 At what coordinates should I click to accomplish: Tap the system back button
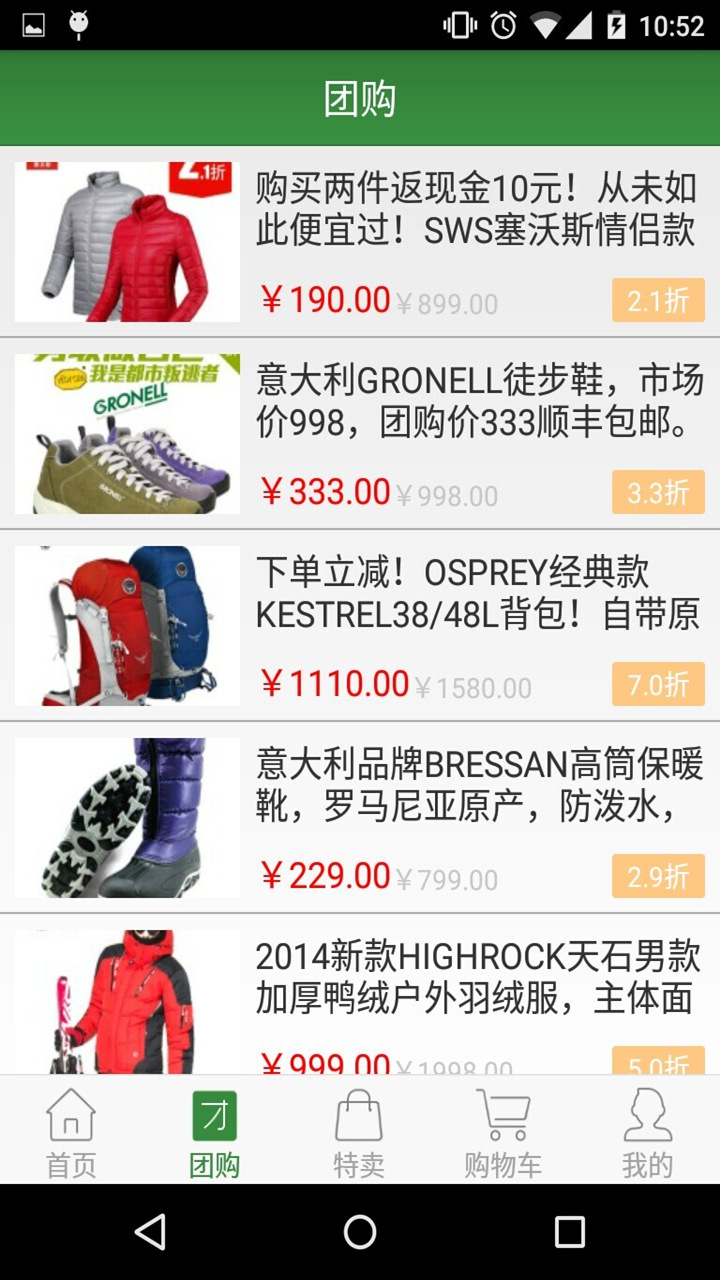[x=150, y=1232]
